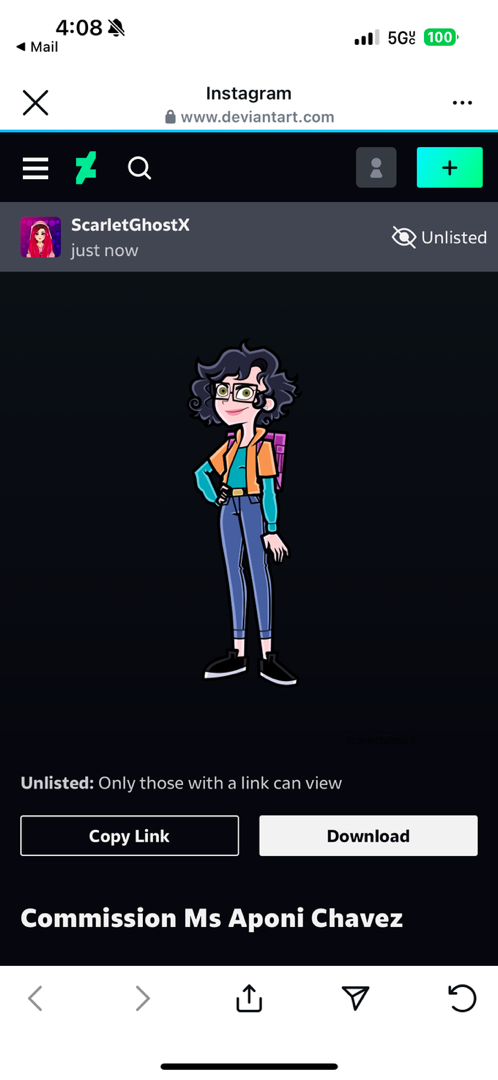
Task: Open the user profile icon
Action: point(376,167)
